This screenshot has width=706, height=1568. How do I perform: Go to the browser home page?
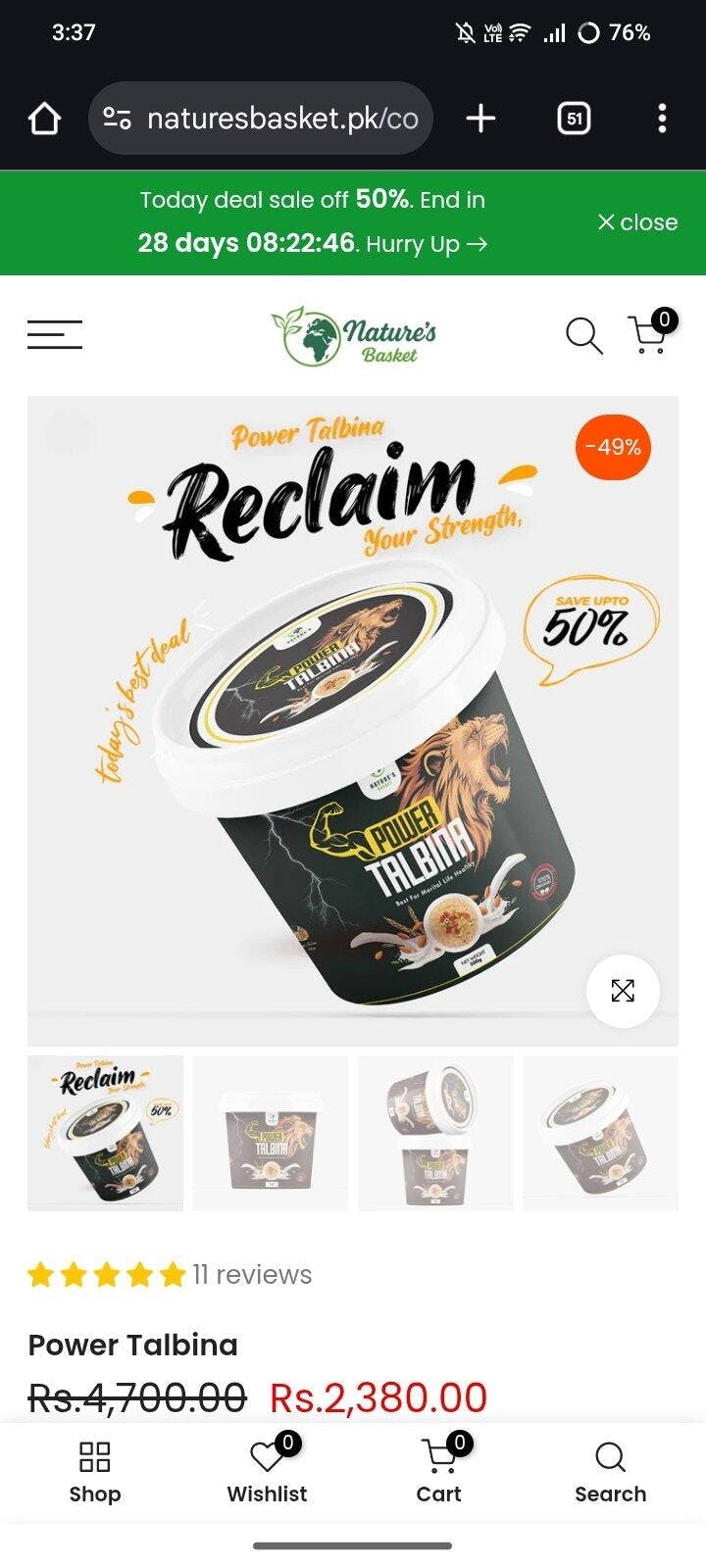[44, 119]
